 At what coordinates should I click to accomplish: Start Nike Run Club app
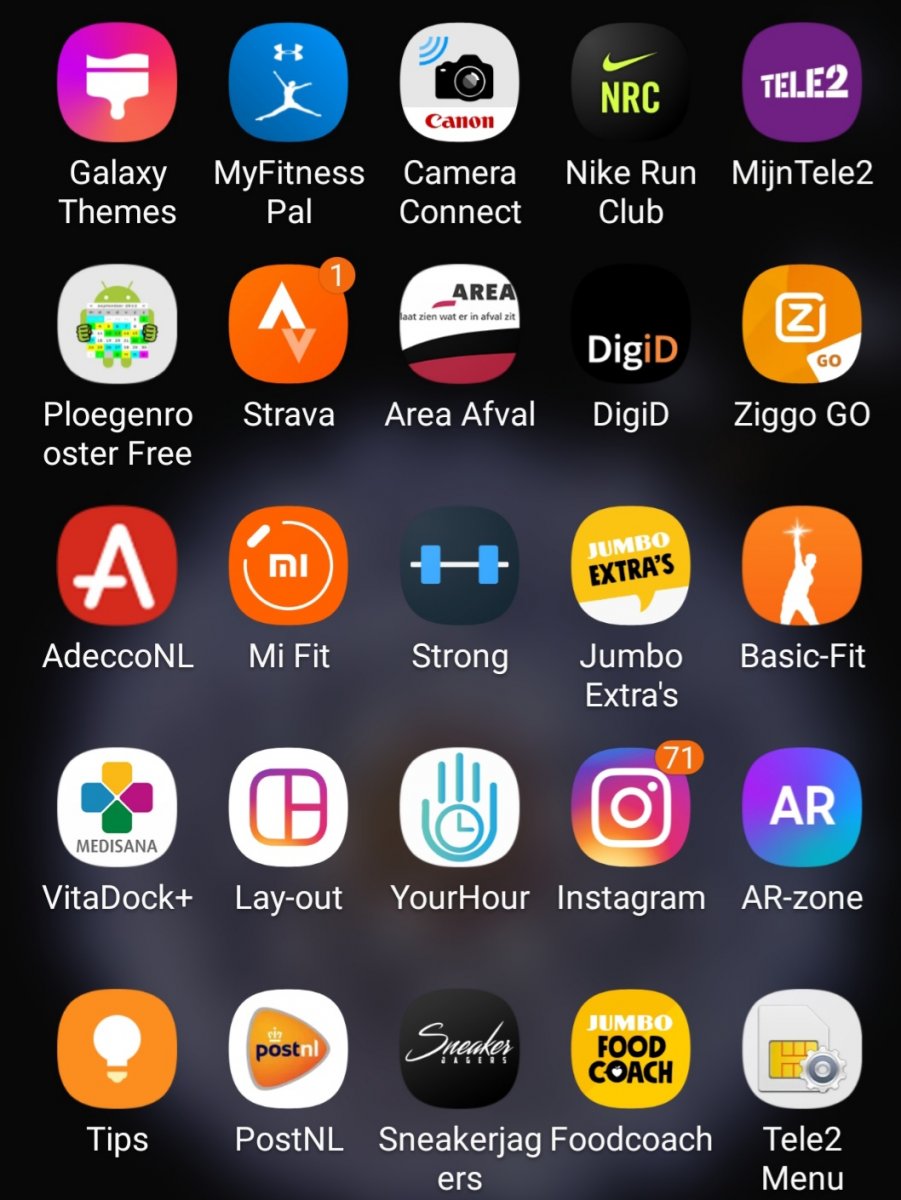point(631,82)
